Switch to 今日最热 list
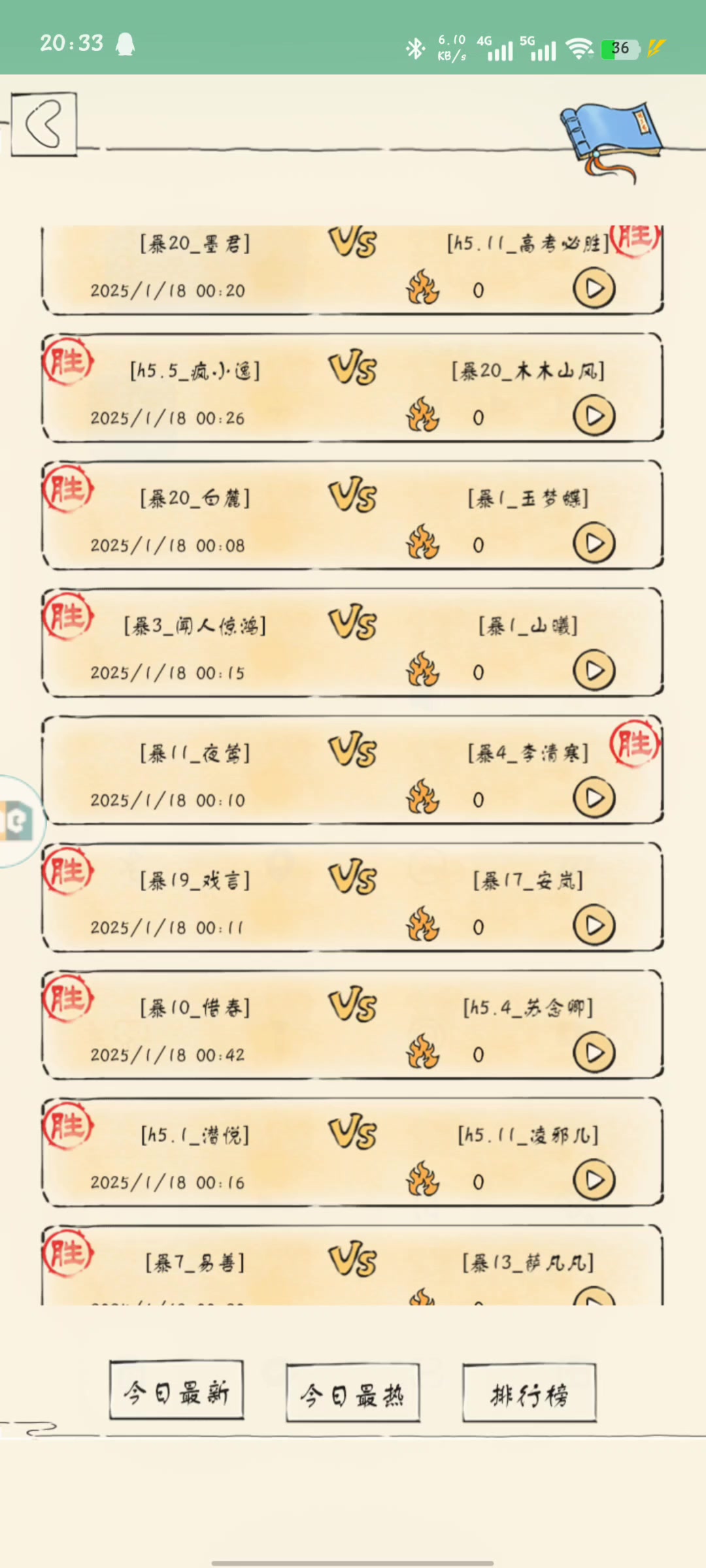The width and height of the screenshot is (706, 1568). point(353,1394)
